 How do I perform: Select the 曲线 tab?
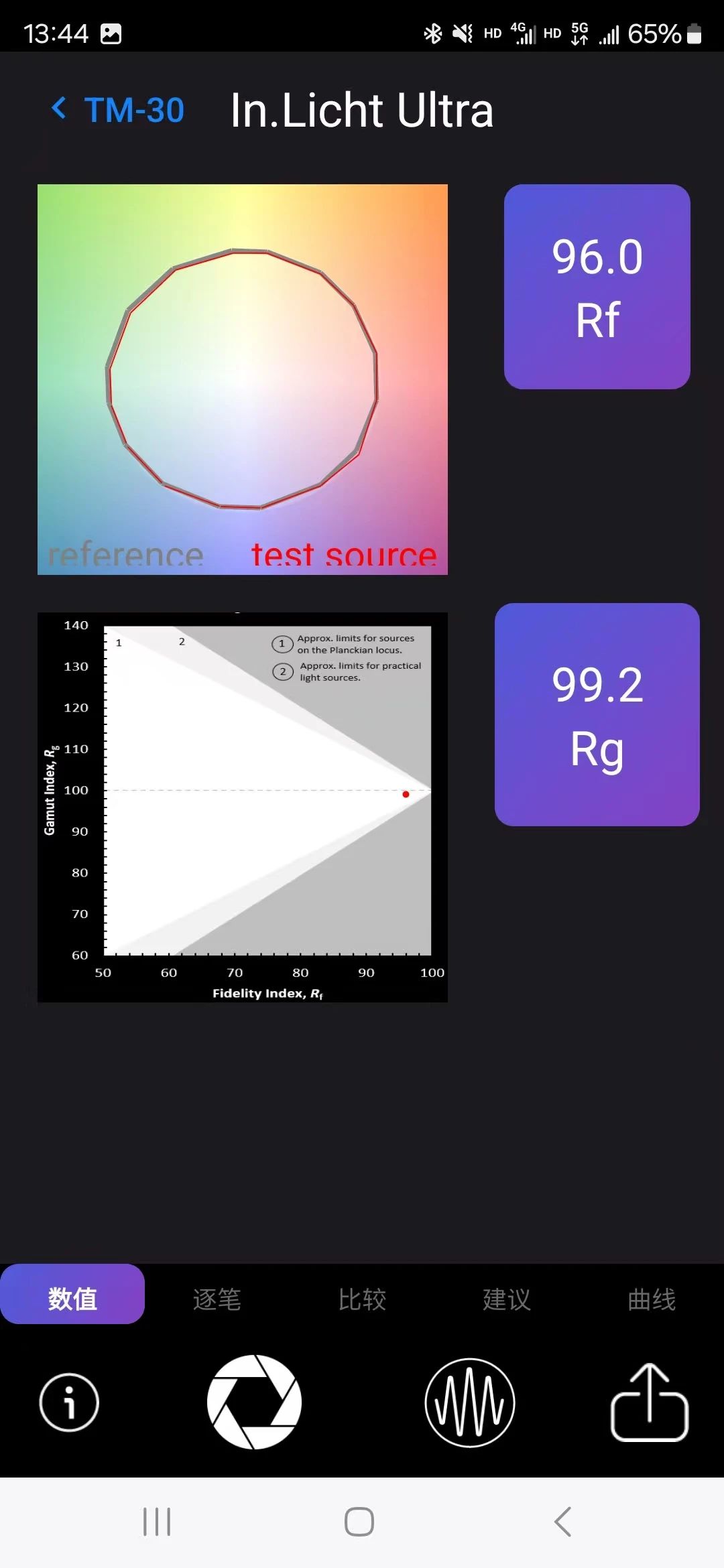(x=652, y=1299)
